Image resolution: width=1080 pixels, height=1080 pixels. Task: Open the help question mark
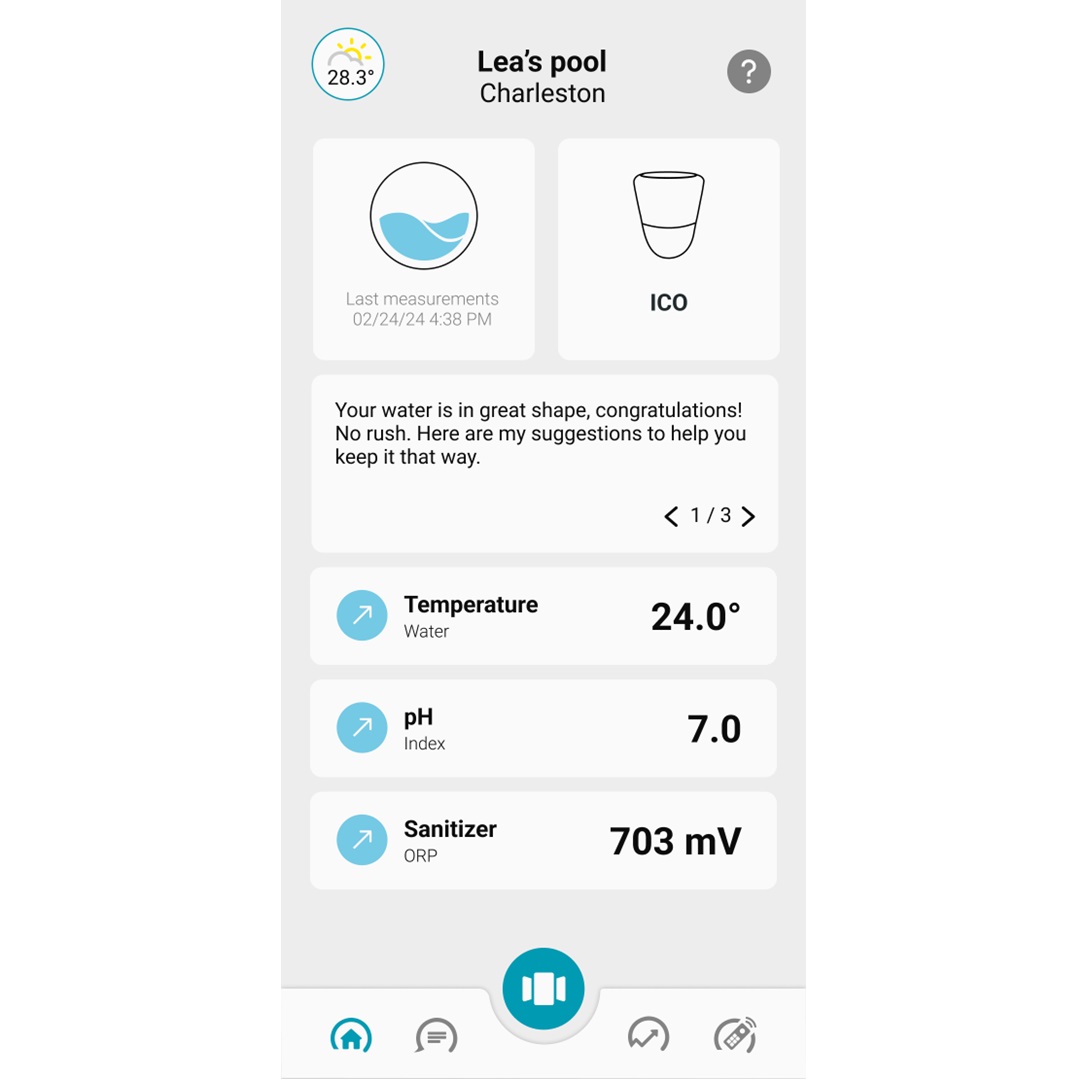pyautogui.click(x=748, y=72)
